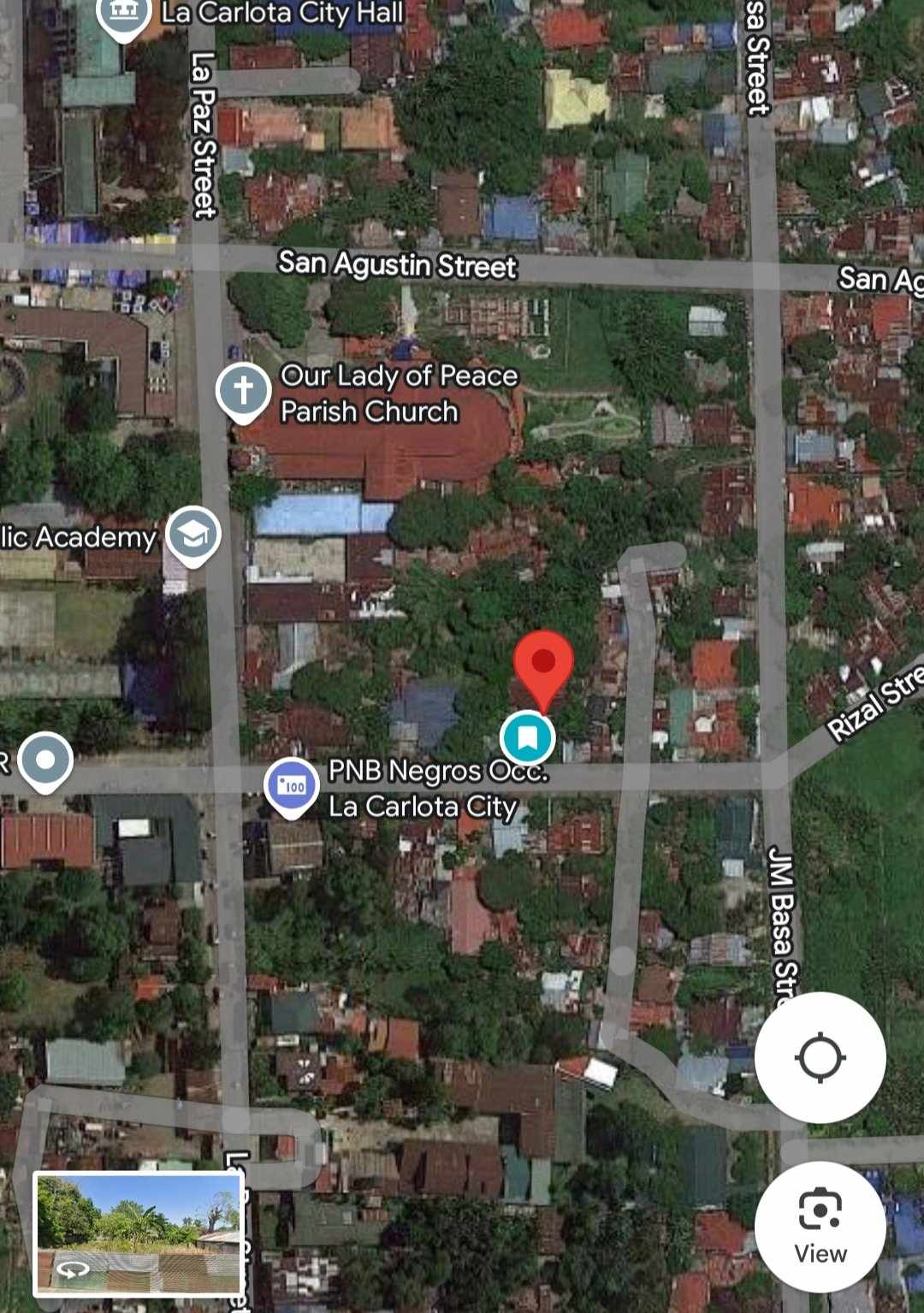Select Our Lady of Peace Parish Church
This screenshot has width=924, height=1313.
click(x=244, y=391)
